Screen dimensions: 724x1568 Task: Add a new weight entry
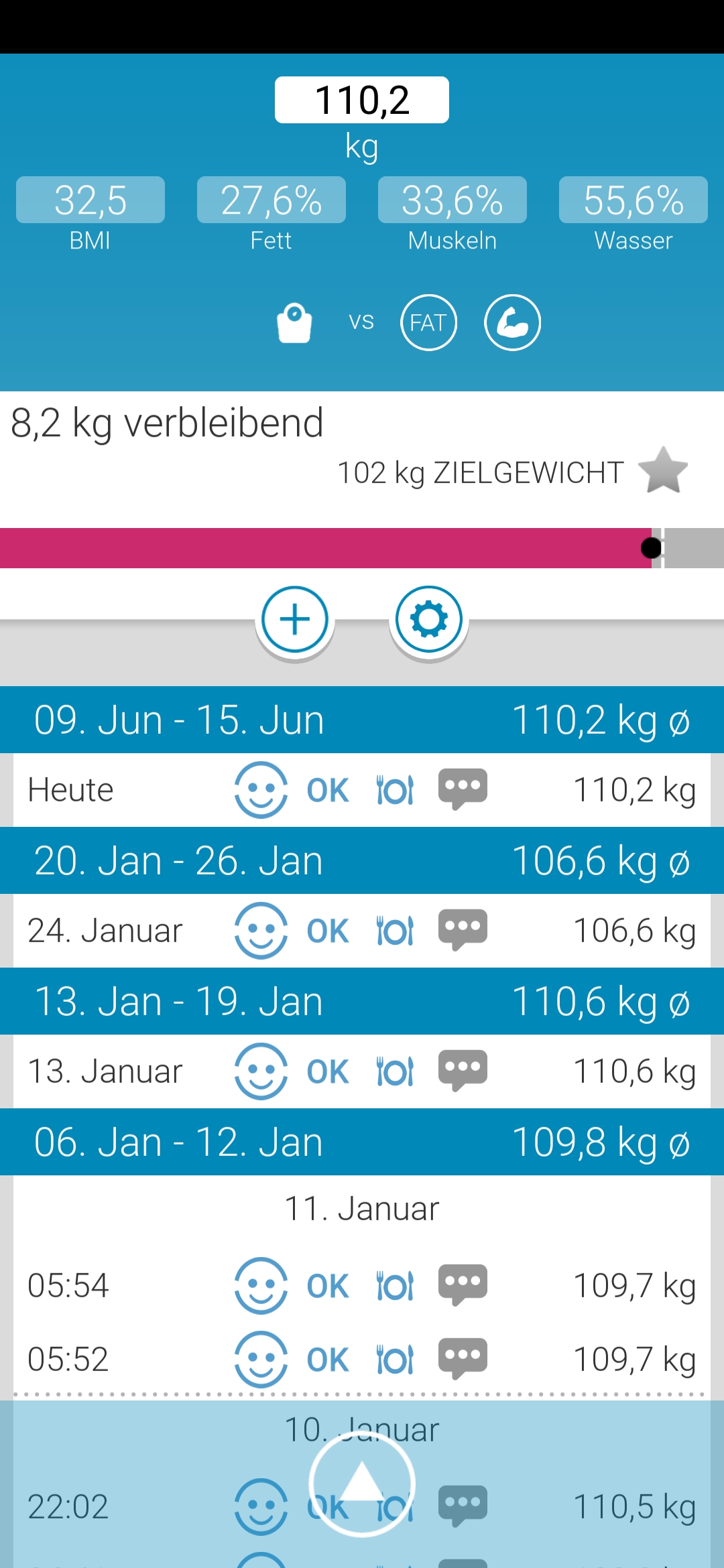pyautogui.click(x=295, y=620)
